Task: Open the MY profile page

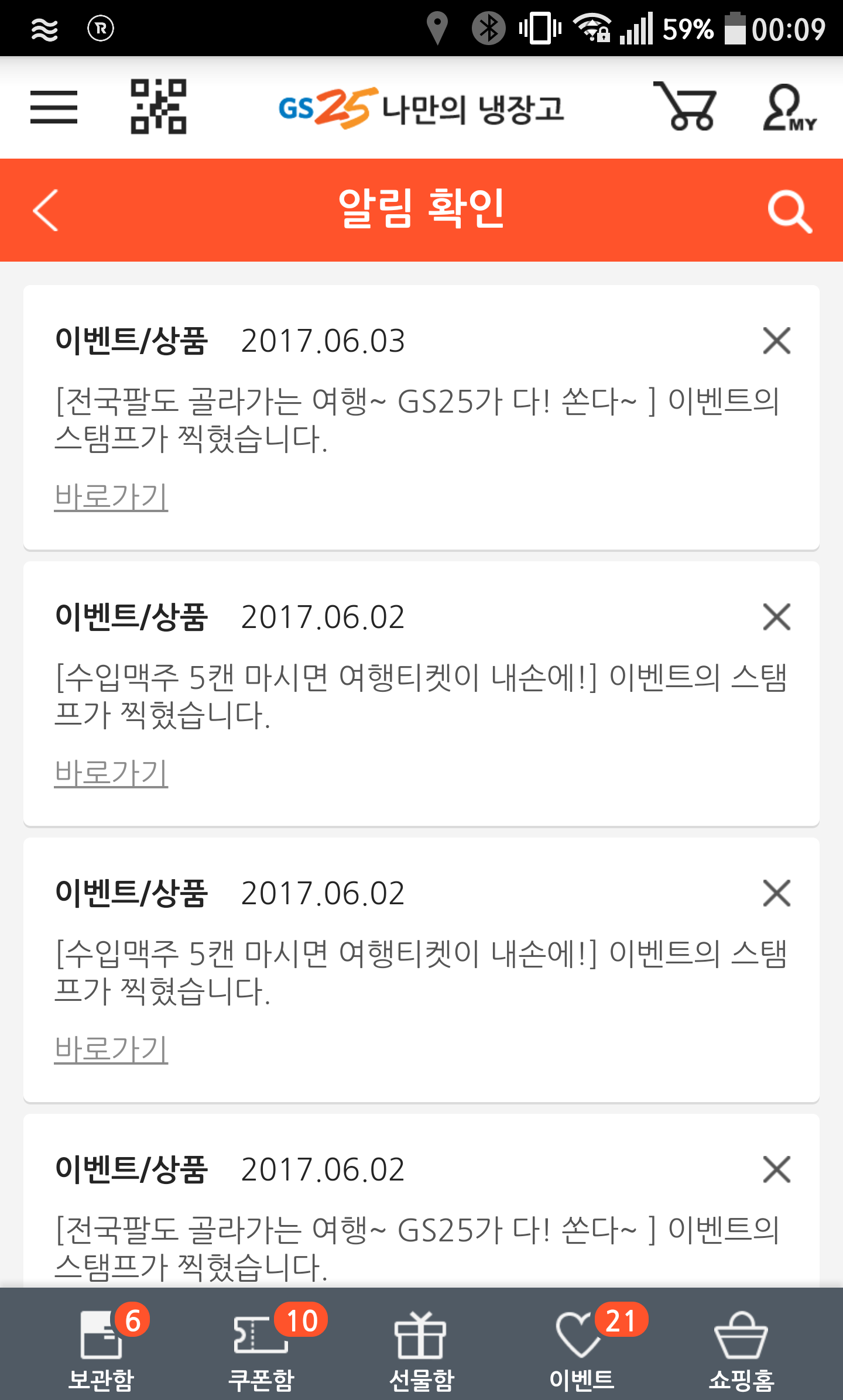Action: 788,108
